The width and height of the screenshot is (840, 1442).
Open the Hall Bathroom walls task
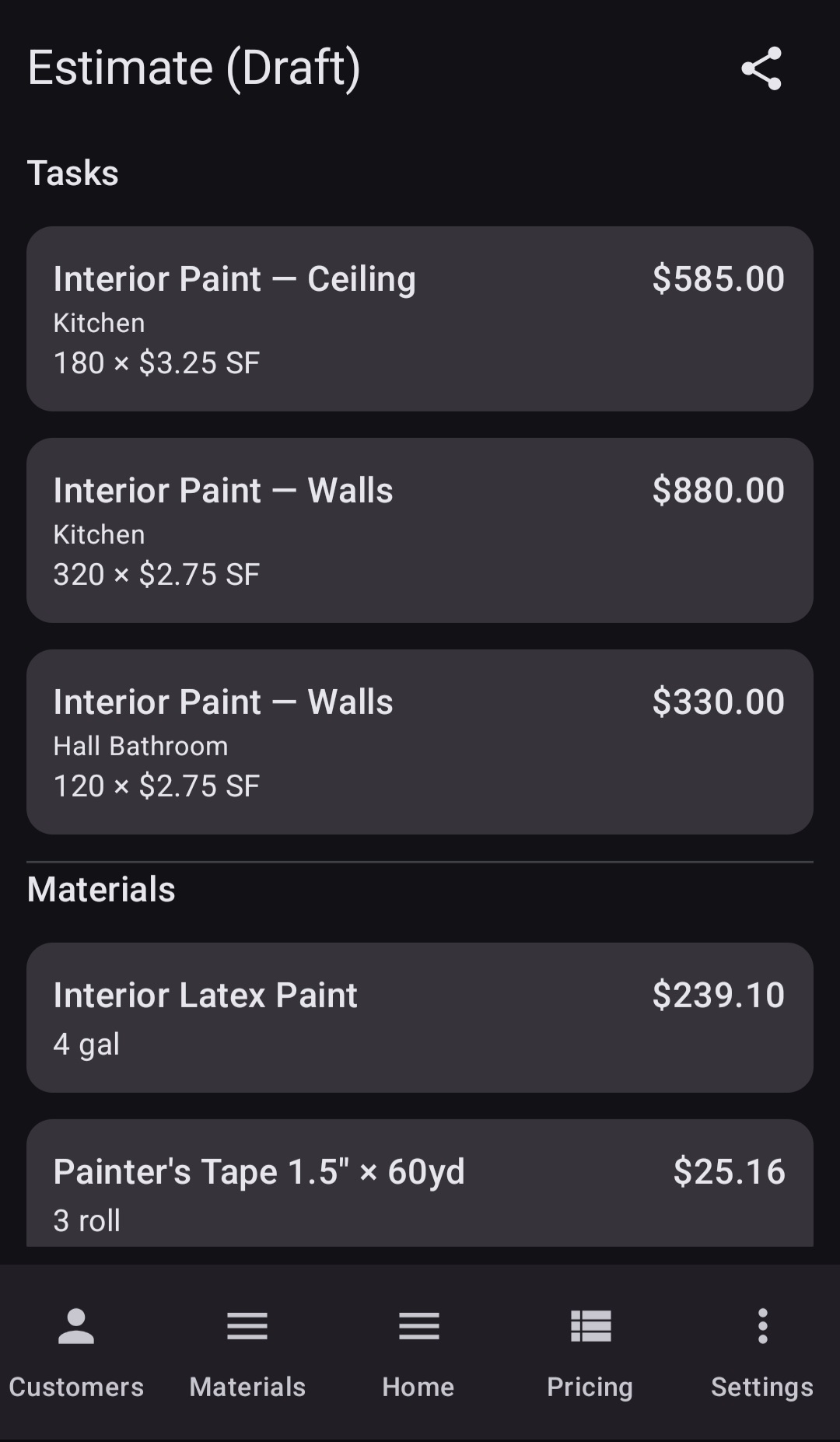coord(420,740)
